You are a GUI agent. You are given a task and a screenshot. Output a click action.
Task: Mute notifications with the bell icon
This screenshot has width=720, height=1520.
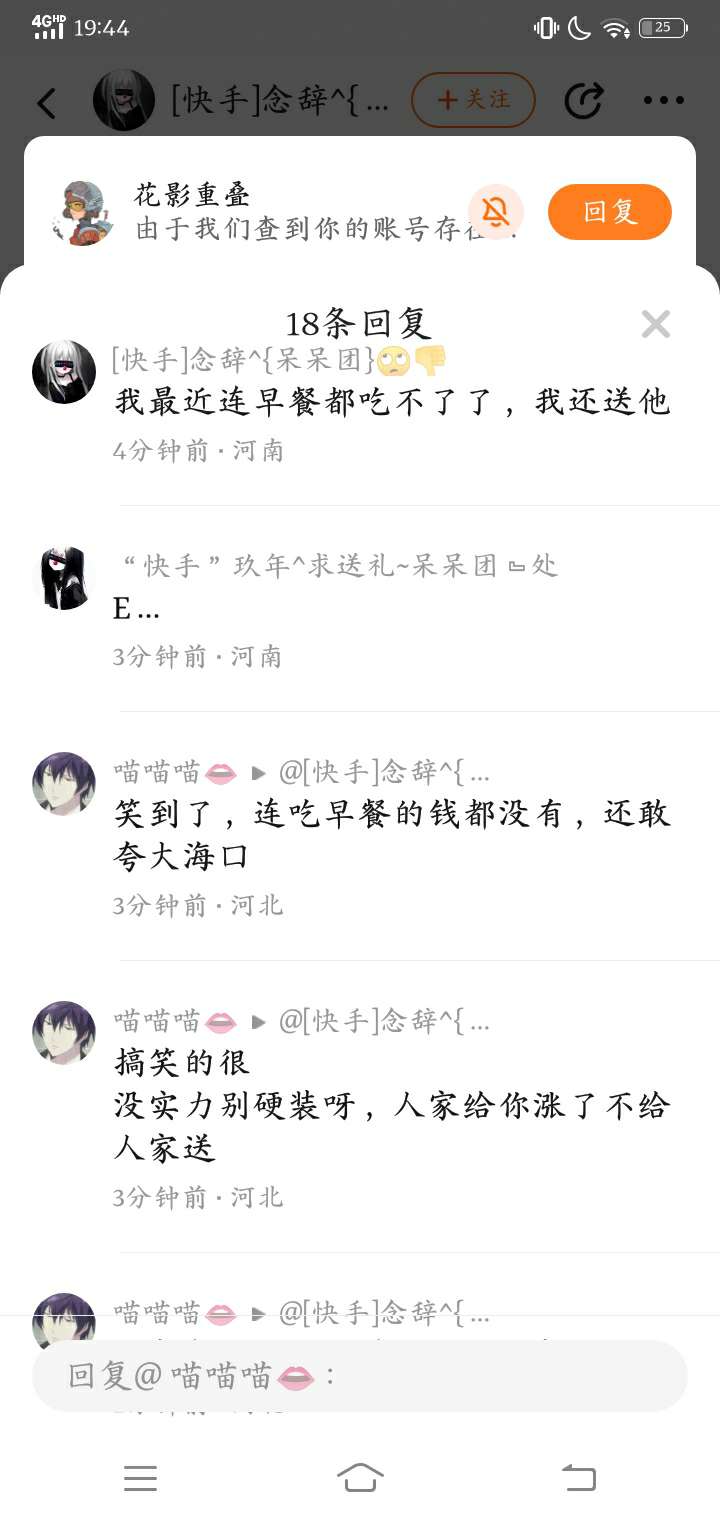coord(495,212)
